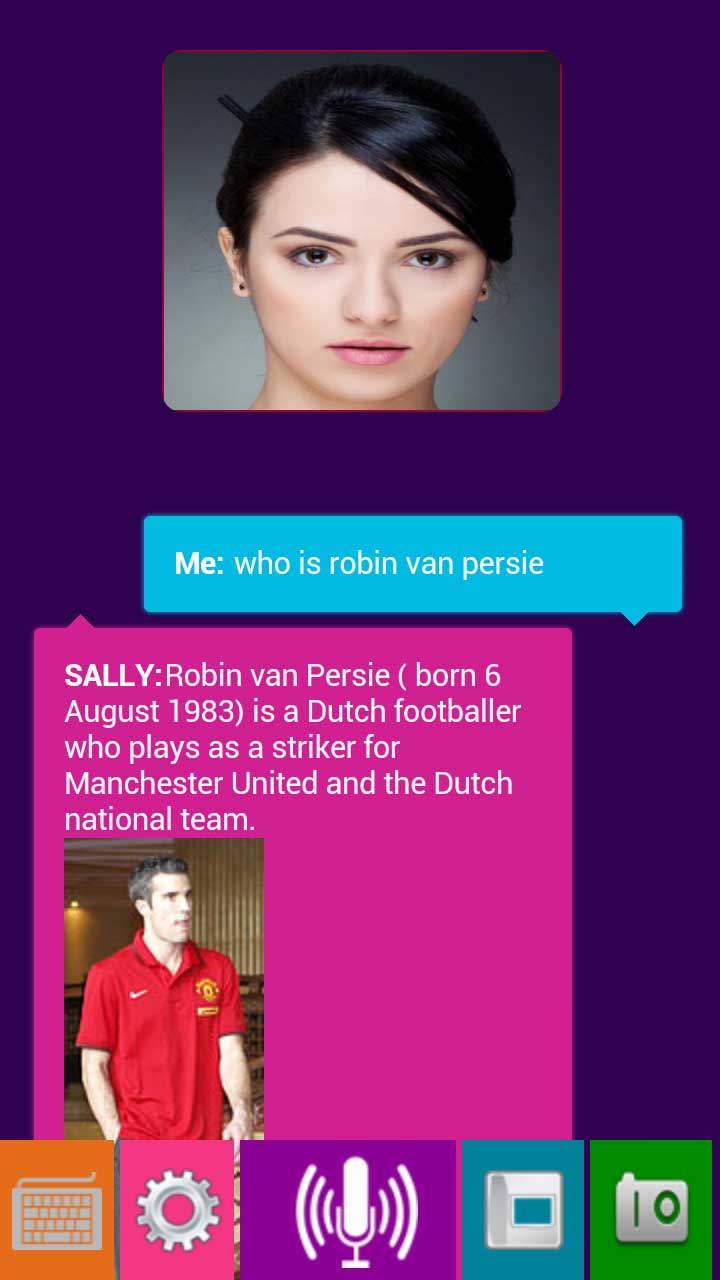
Task: Open the keyboard input button
Action: (57, 1210)
